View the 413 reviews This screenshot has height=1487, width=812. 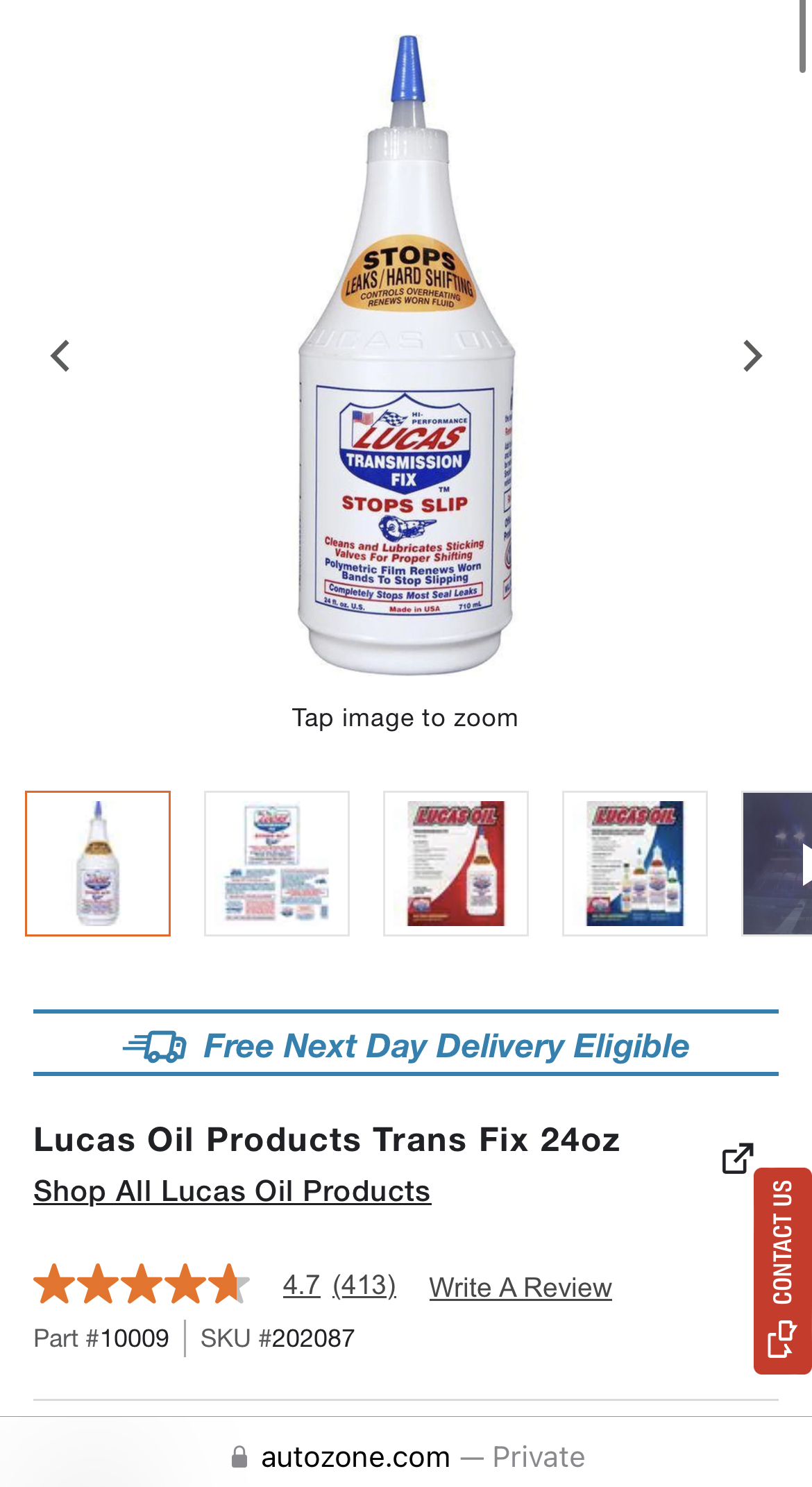coord(364,1286)
